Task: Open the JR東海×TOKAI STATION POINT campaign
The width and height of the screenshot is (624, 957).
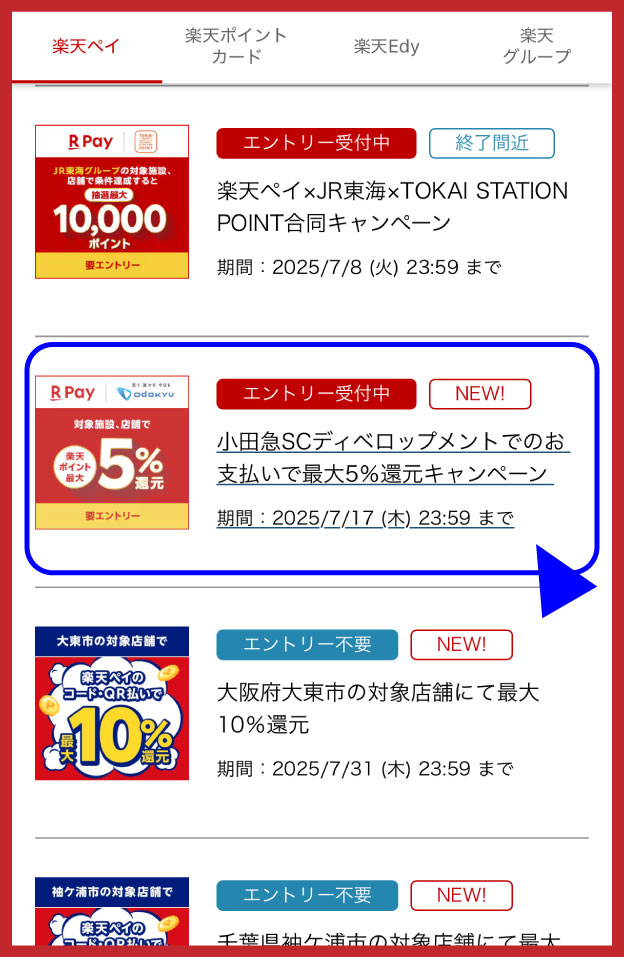Action: [x=392, y=206]
